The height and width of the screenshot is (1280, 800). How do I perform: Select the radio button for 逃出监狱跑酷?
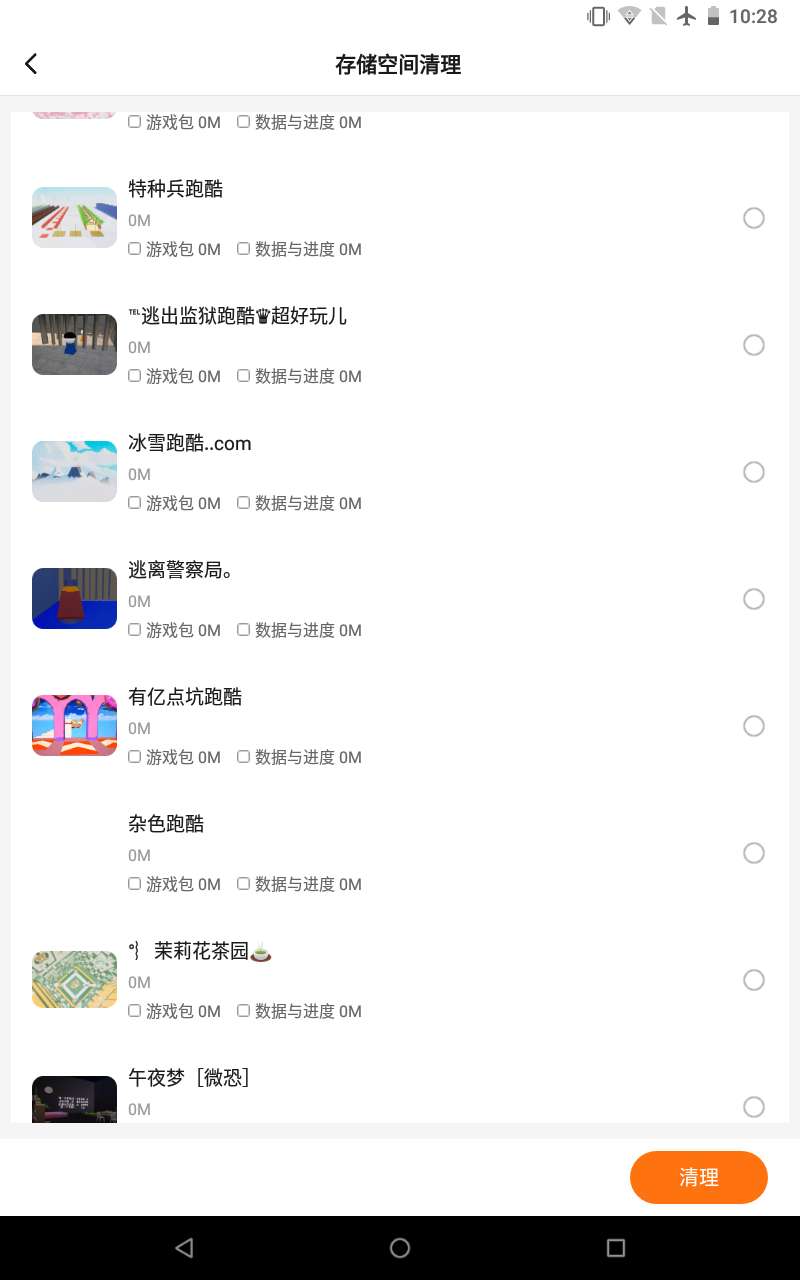tap(754, 345)
